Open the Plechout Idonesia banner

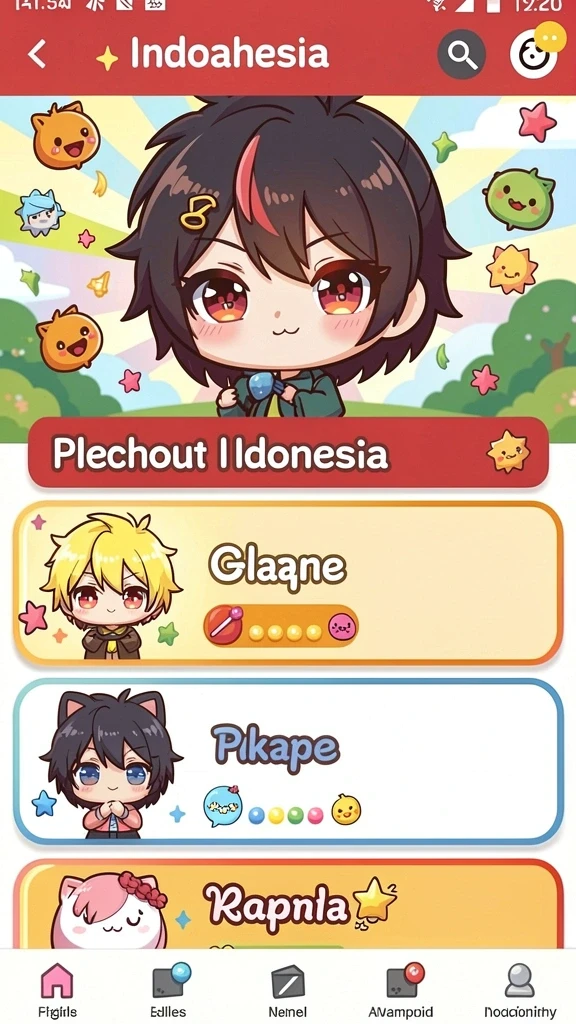[288, 453]
